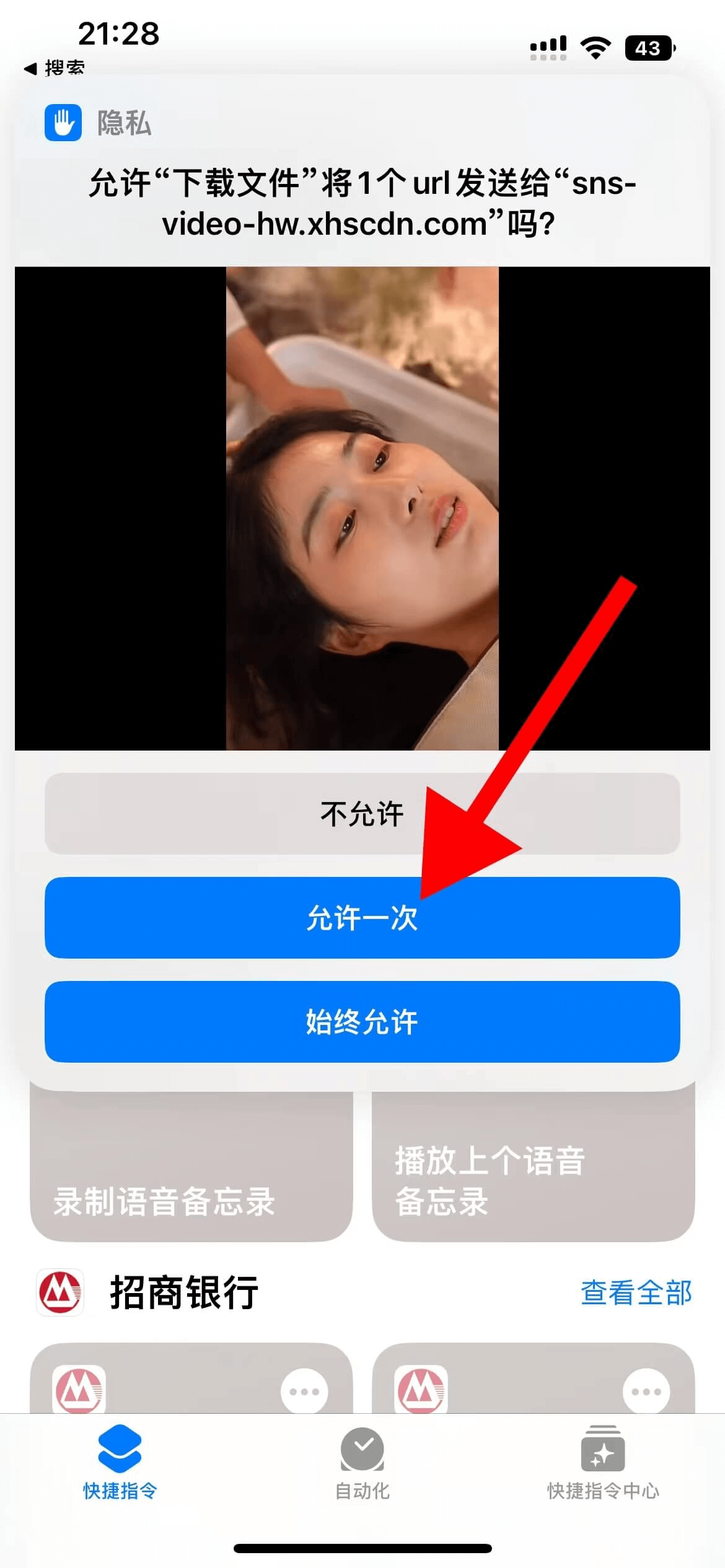Select 始终允许 to always allow
Image resolution: width=725 pixels, height=1568 pixels.
pos(362,1022)
